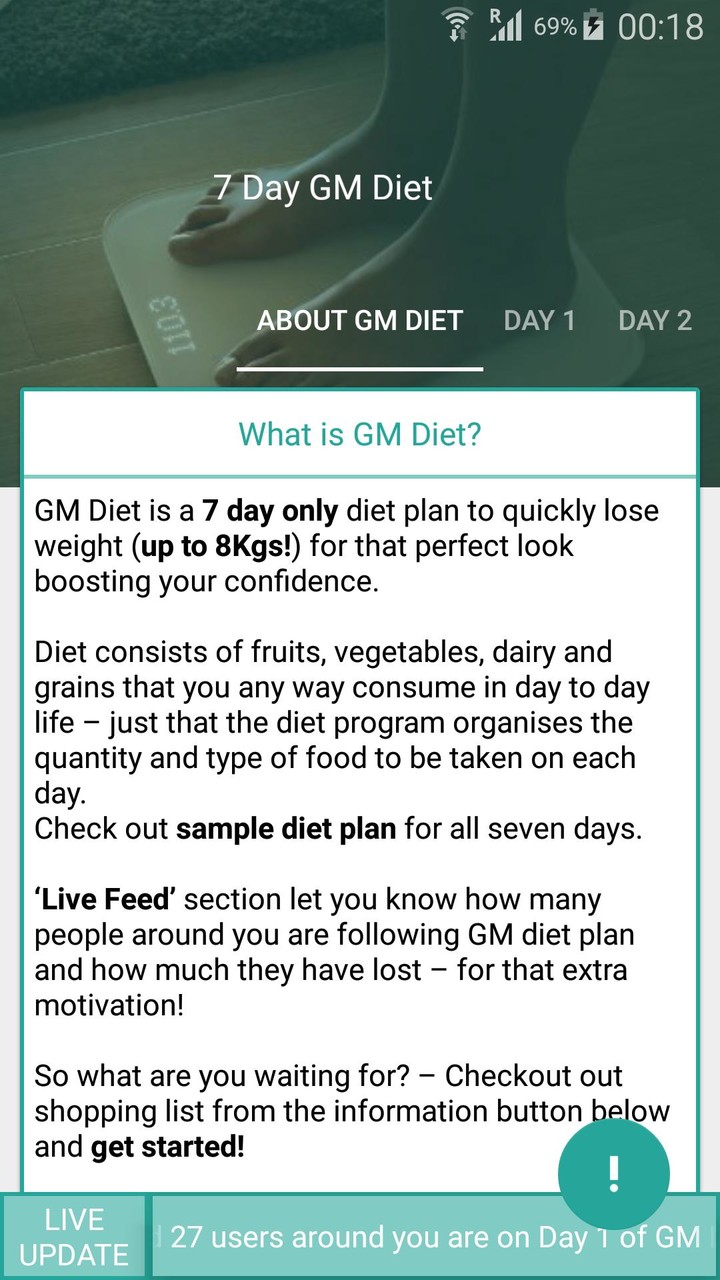Tap the exclamation info floating button
The image size is (720, 1280).
click(613, 1174)
